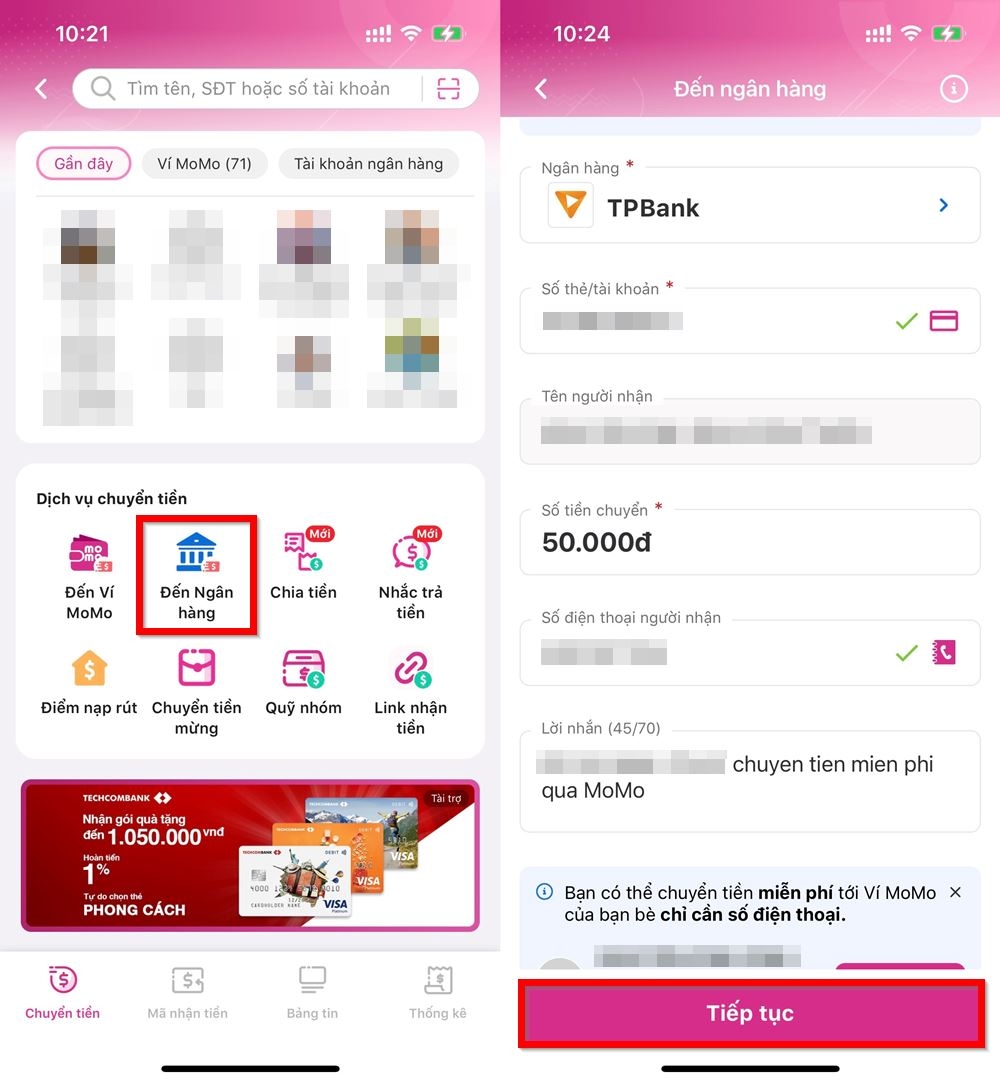Switch to the Ví MoMo (71) tab
The width and height of the screenshot is (1000, 1082).
click(205, 164)
